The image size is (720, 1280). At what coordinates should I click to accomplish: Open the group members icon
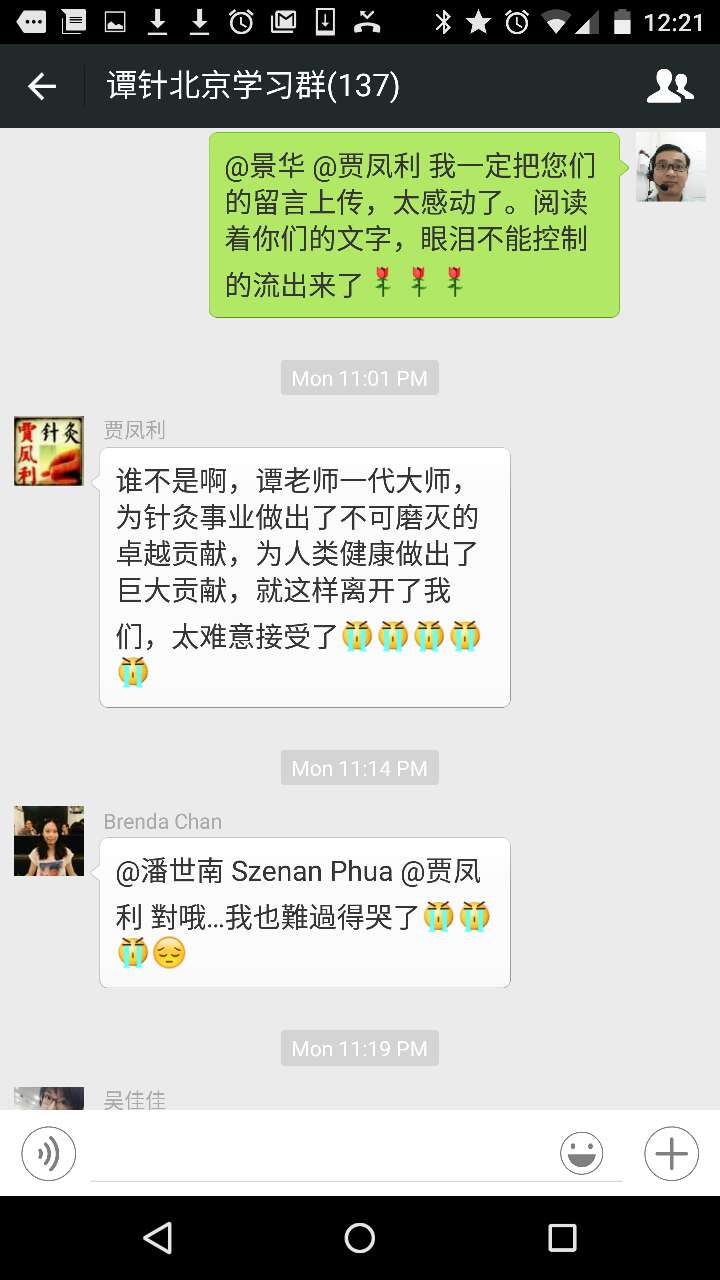tap(670, 87)
